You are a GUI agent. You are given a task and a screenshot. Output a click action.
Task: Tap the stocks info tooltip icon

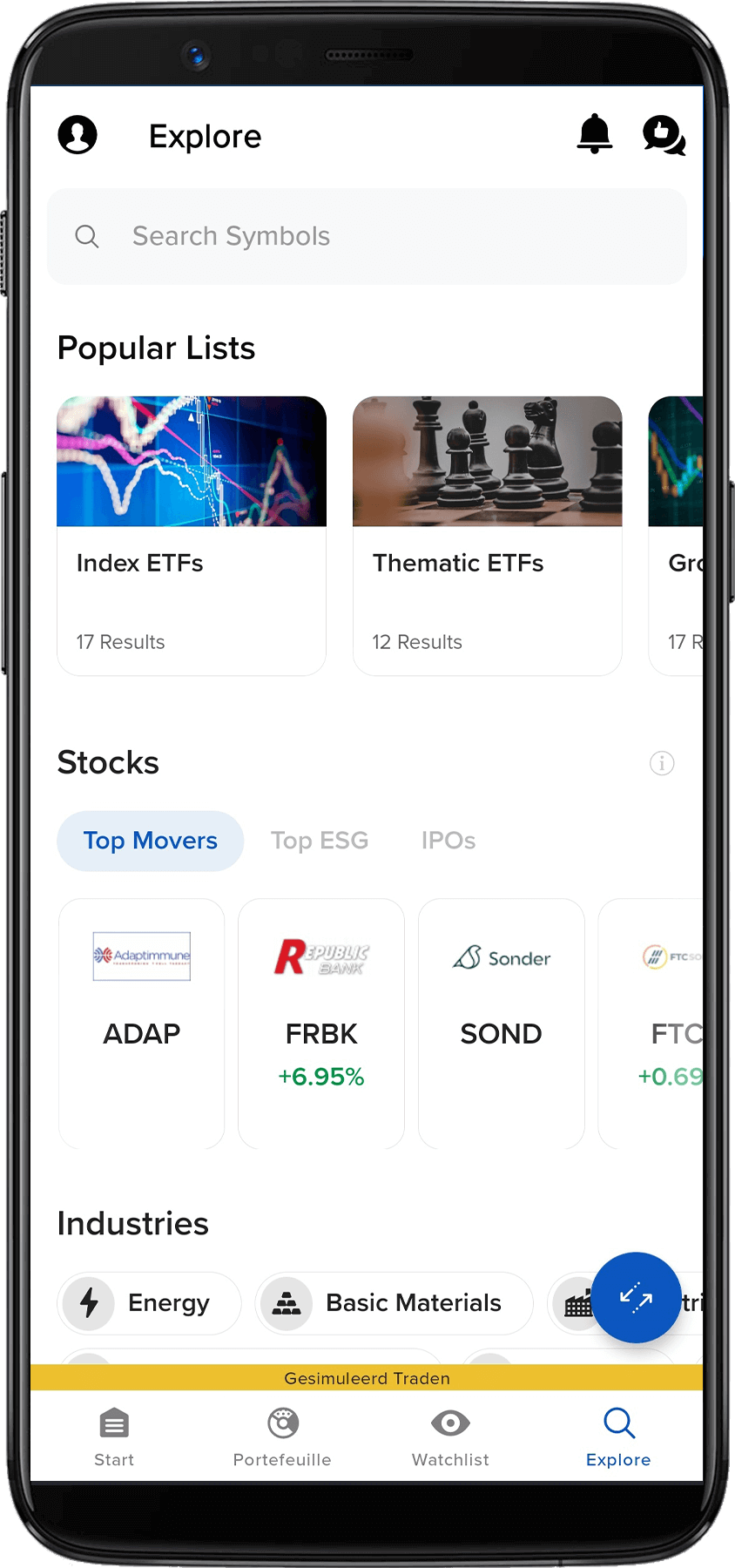click(x=662, y=763)
